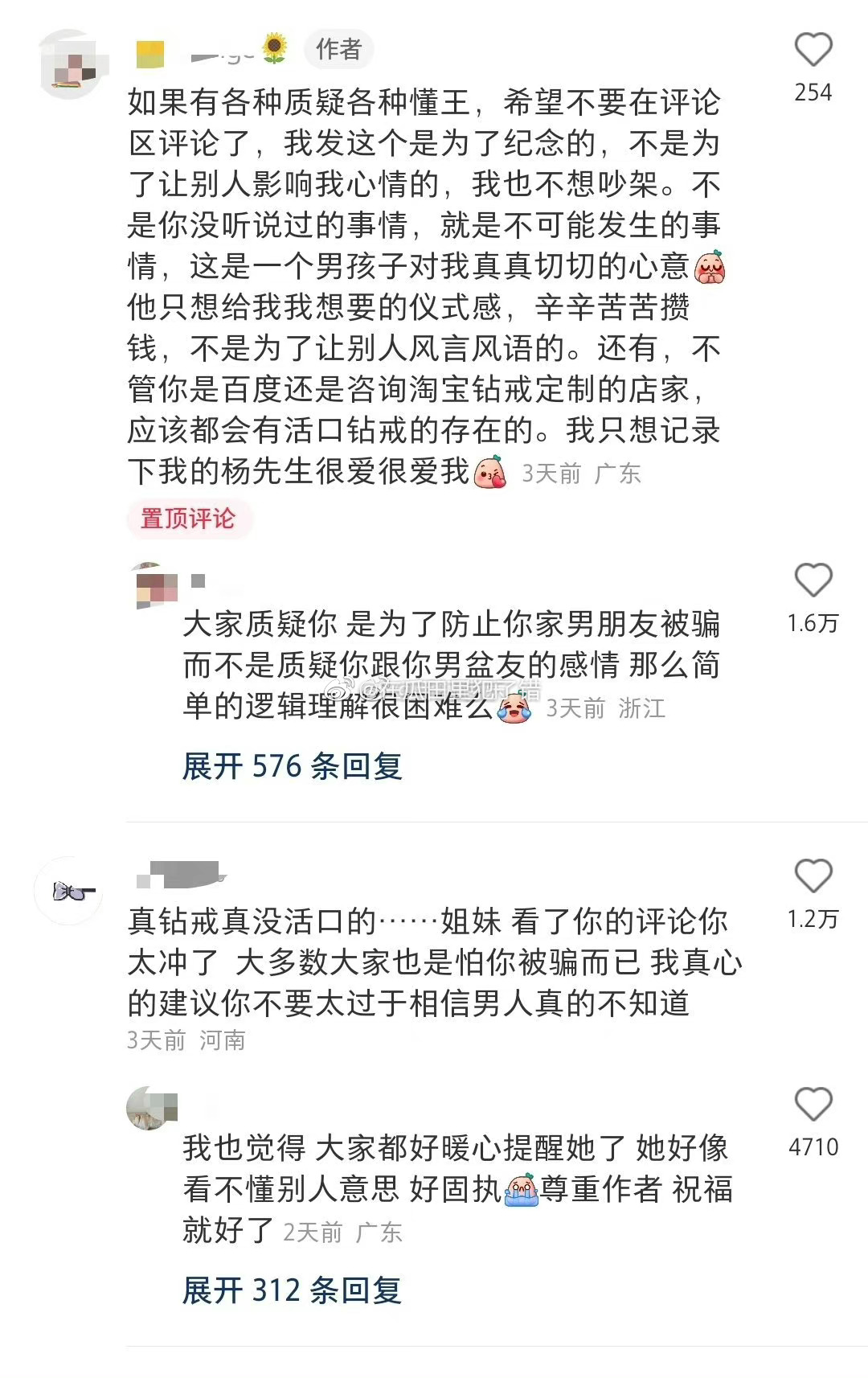The width and height of the screenshot is (868, 1378).
Task: Like the reply with 4710 likes
Action: pos(813,1104)
